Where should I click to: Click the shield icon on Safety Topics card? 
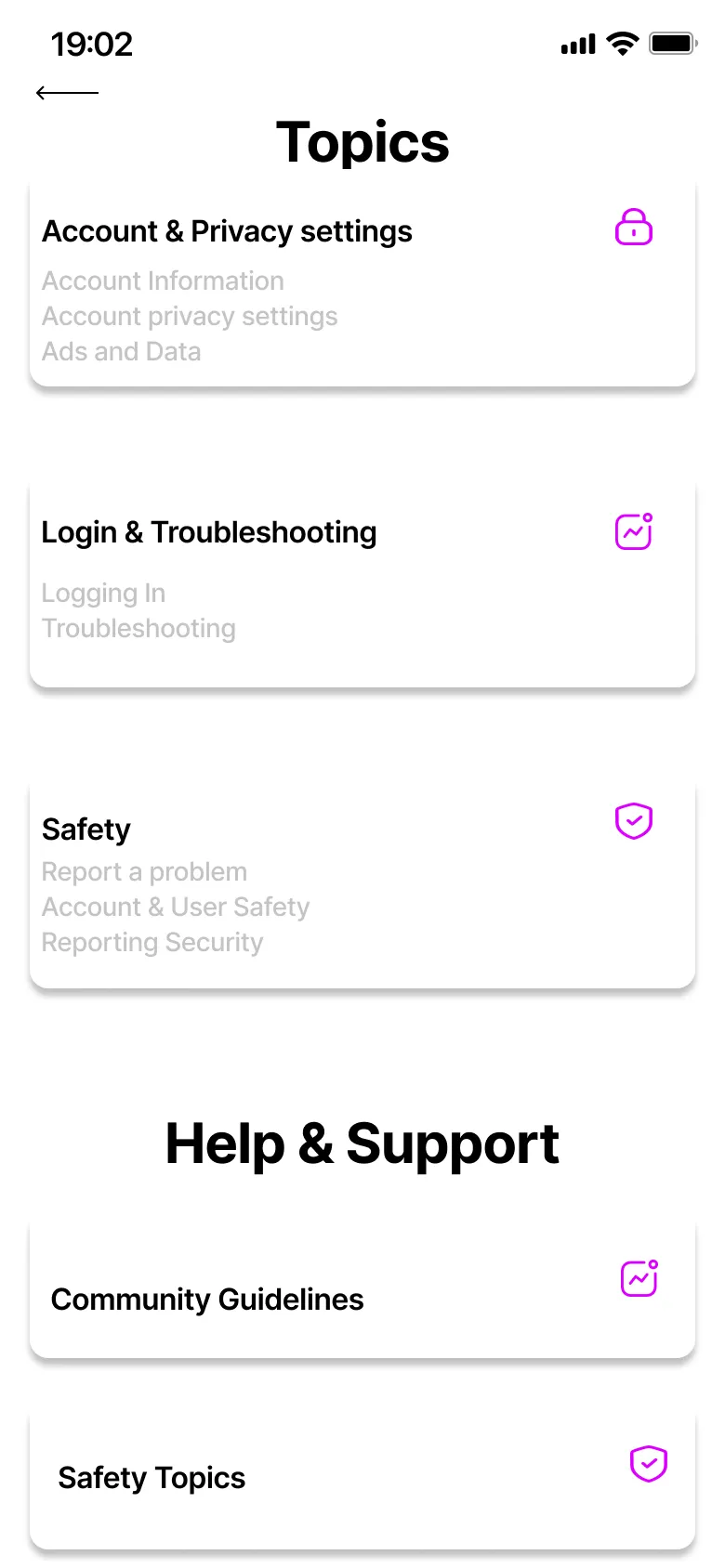coord(649,1464)
